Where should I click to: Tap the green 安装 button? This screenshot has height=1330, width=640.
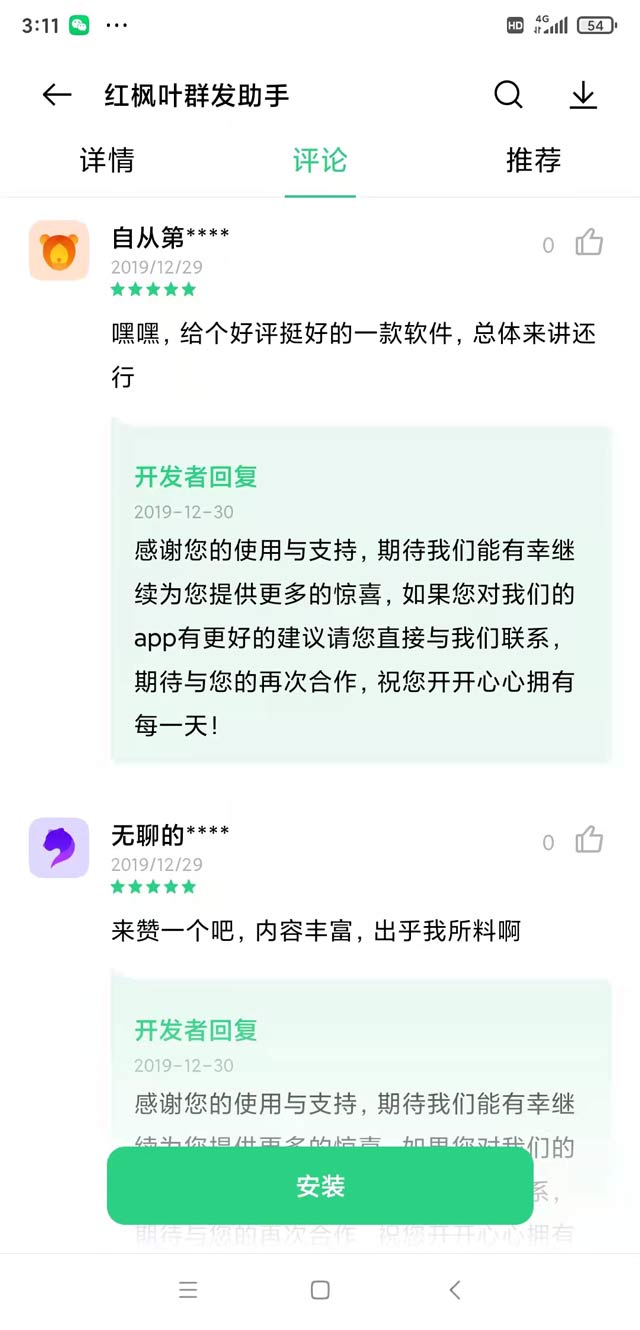click(320, 1186)
